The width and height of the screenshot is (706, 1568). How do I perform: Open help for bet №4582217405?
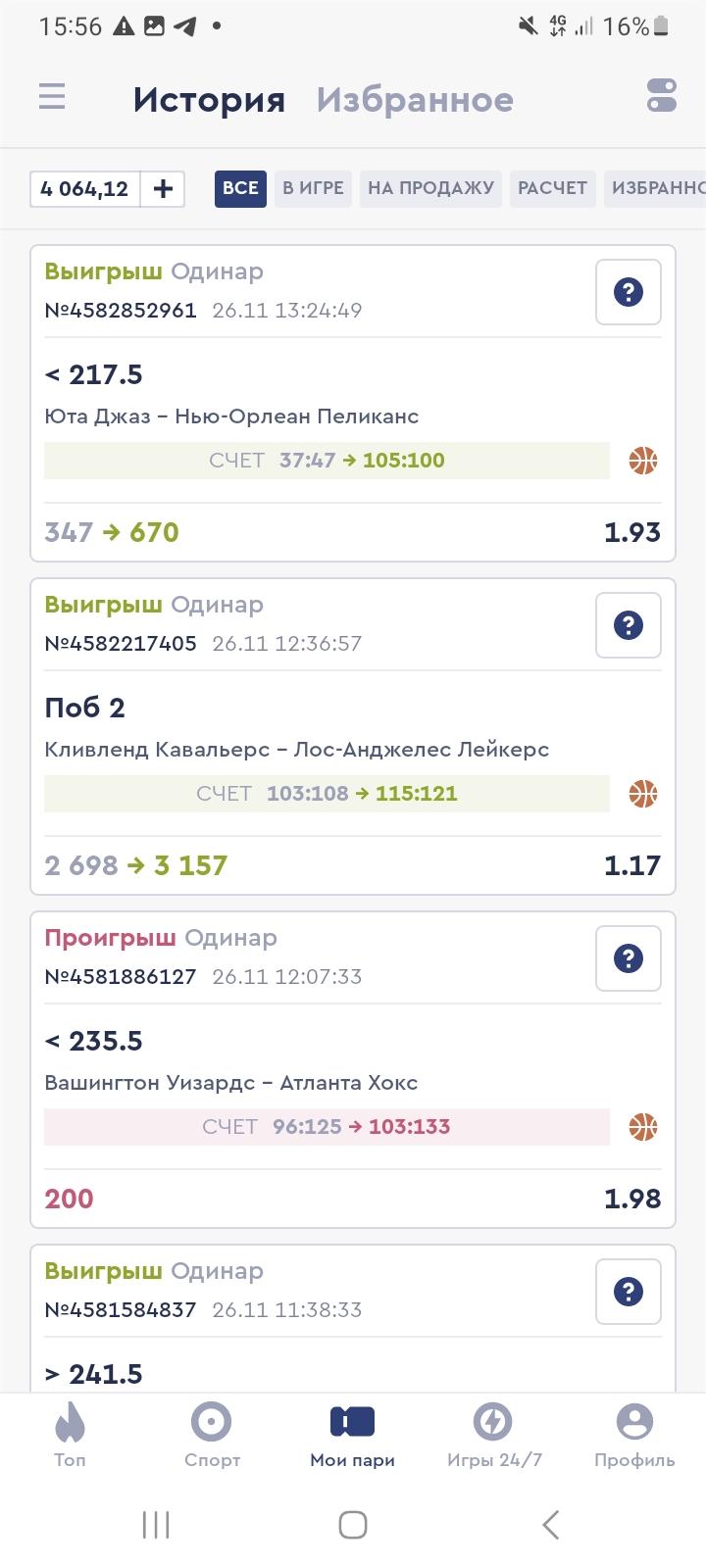click(x=628, y=625)
